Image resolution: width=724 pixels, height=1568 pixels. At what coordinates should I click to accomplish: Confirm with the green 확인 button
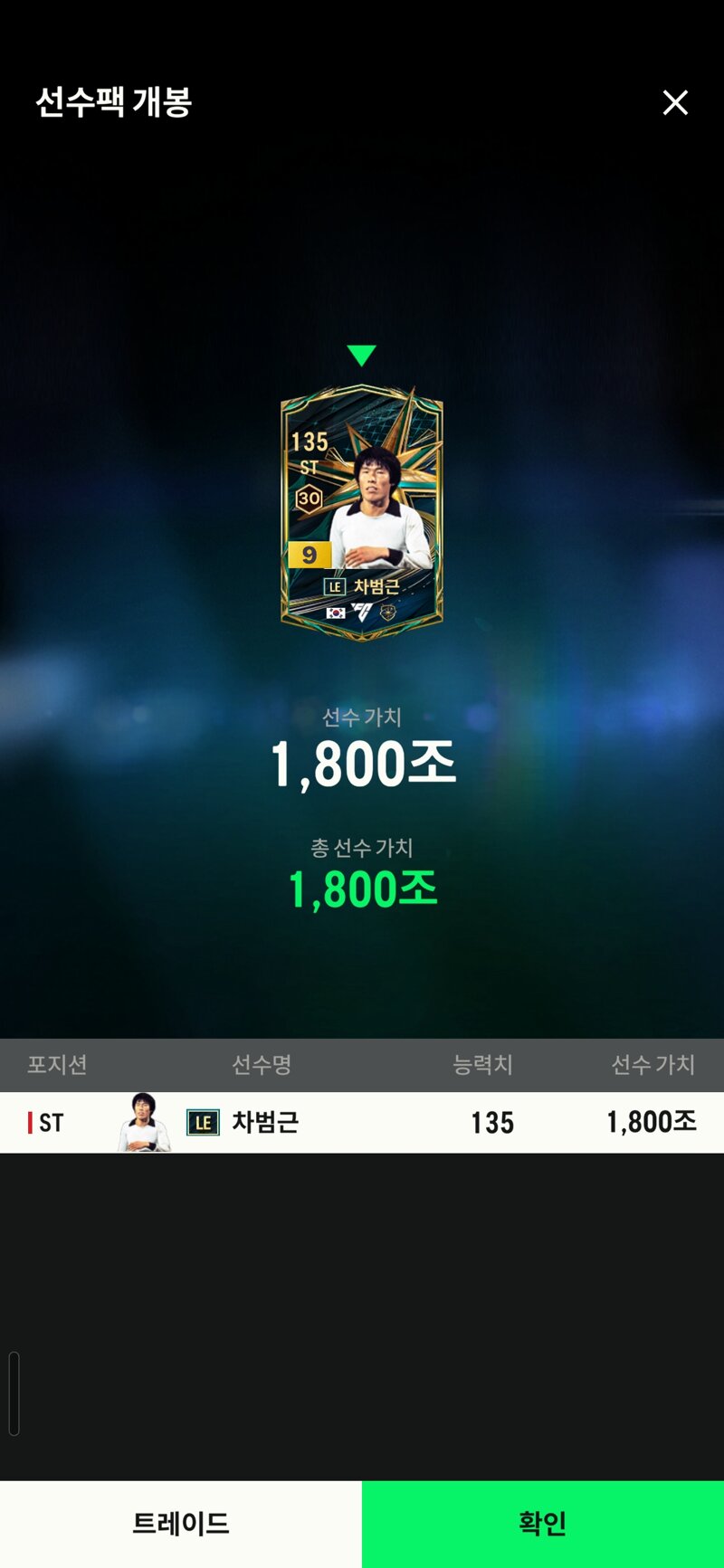[543, 1524]
